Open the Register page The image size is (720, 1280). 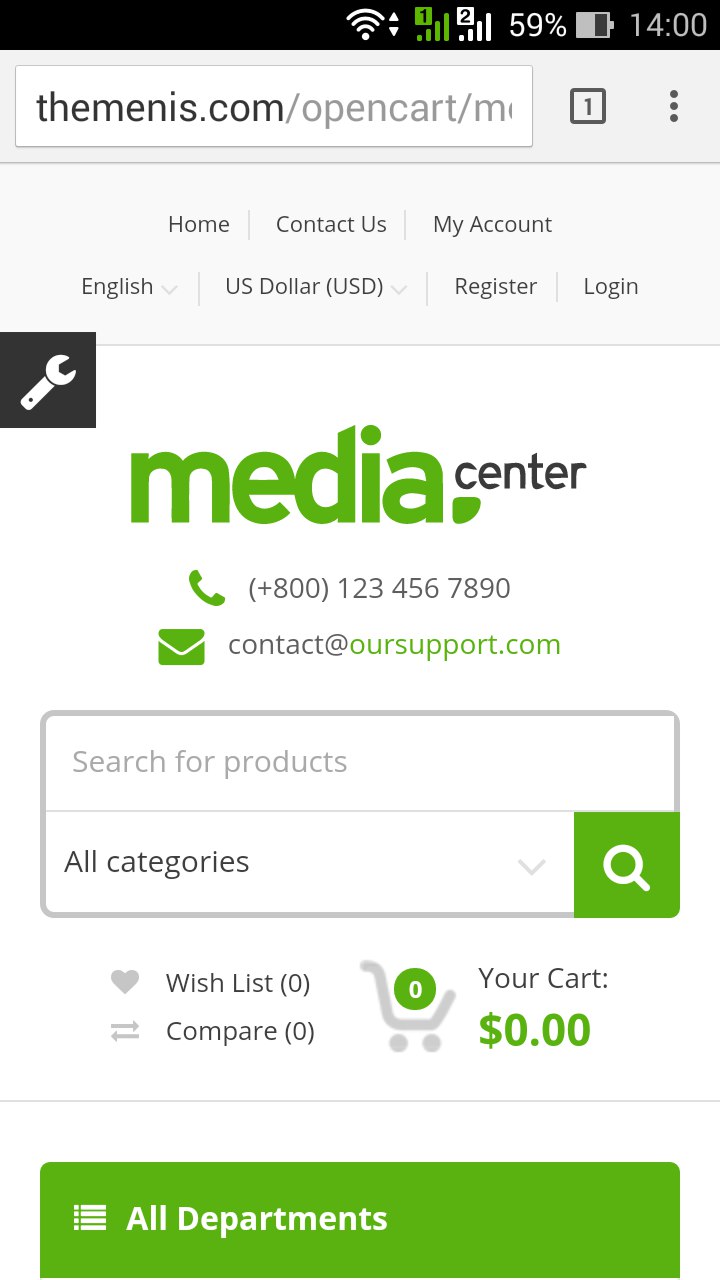pyautogui.click(x=495, y=287)
